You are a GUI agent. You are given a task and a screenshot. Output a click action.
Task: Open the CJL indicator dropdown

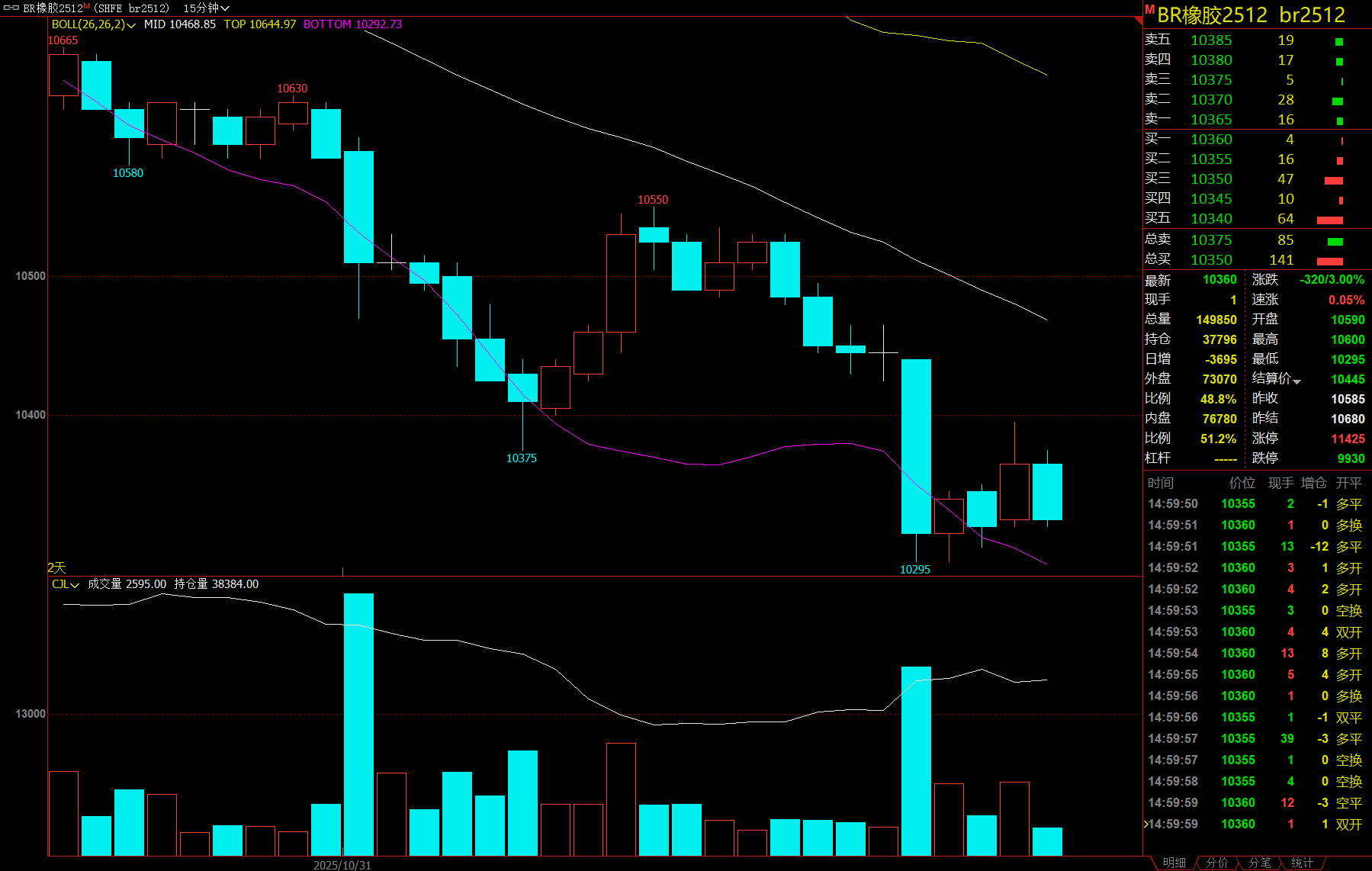pyautogui.click(x=66, y=584)
